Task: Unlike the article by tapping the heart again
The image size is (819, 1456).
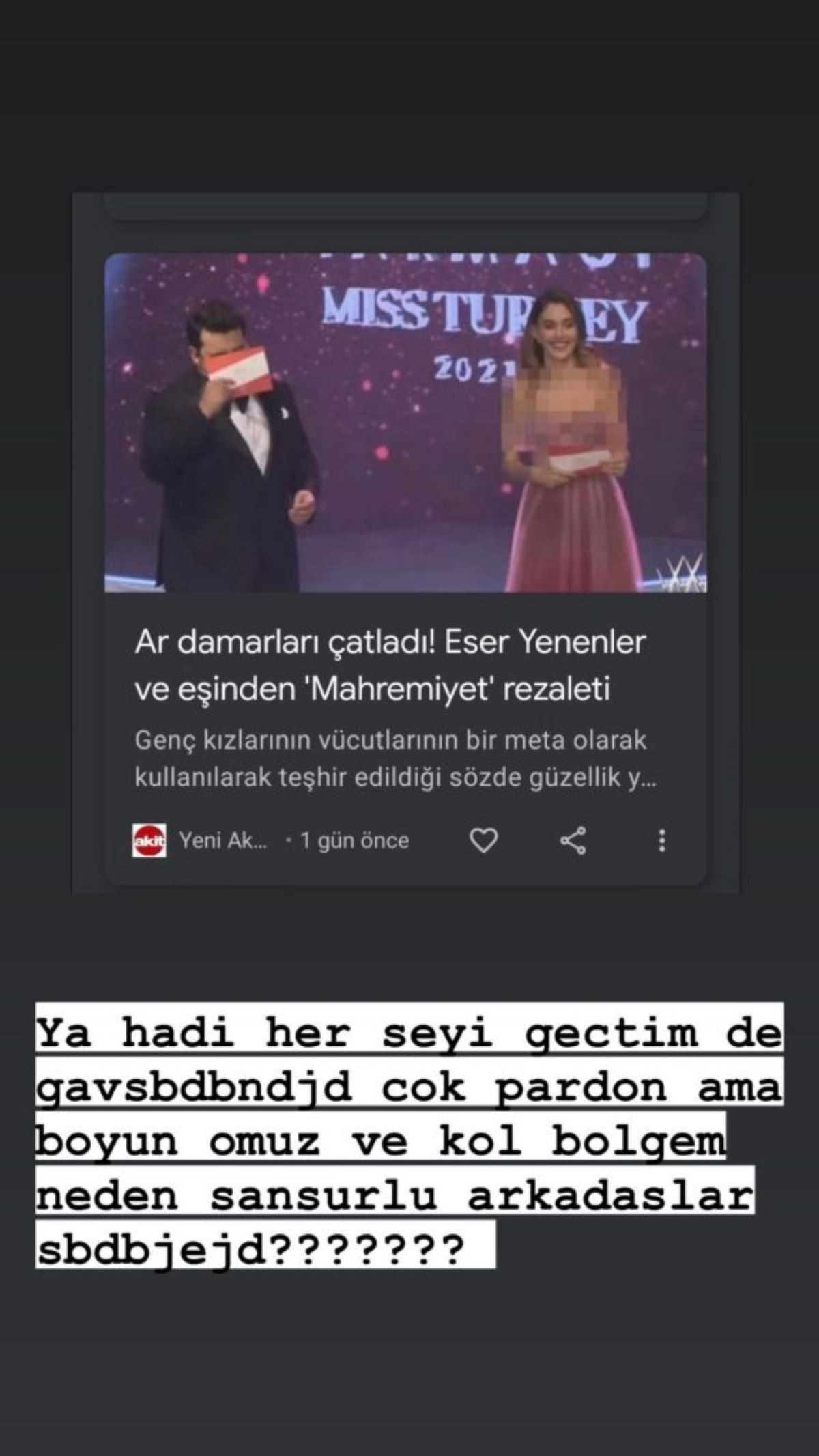Action: 485,842
